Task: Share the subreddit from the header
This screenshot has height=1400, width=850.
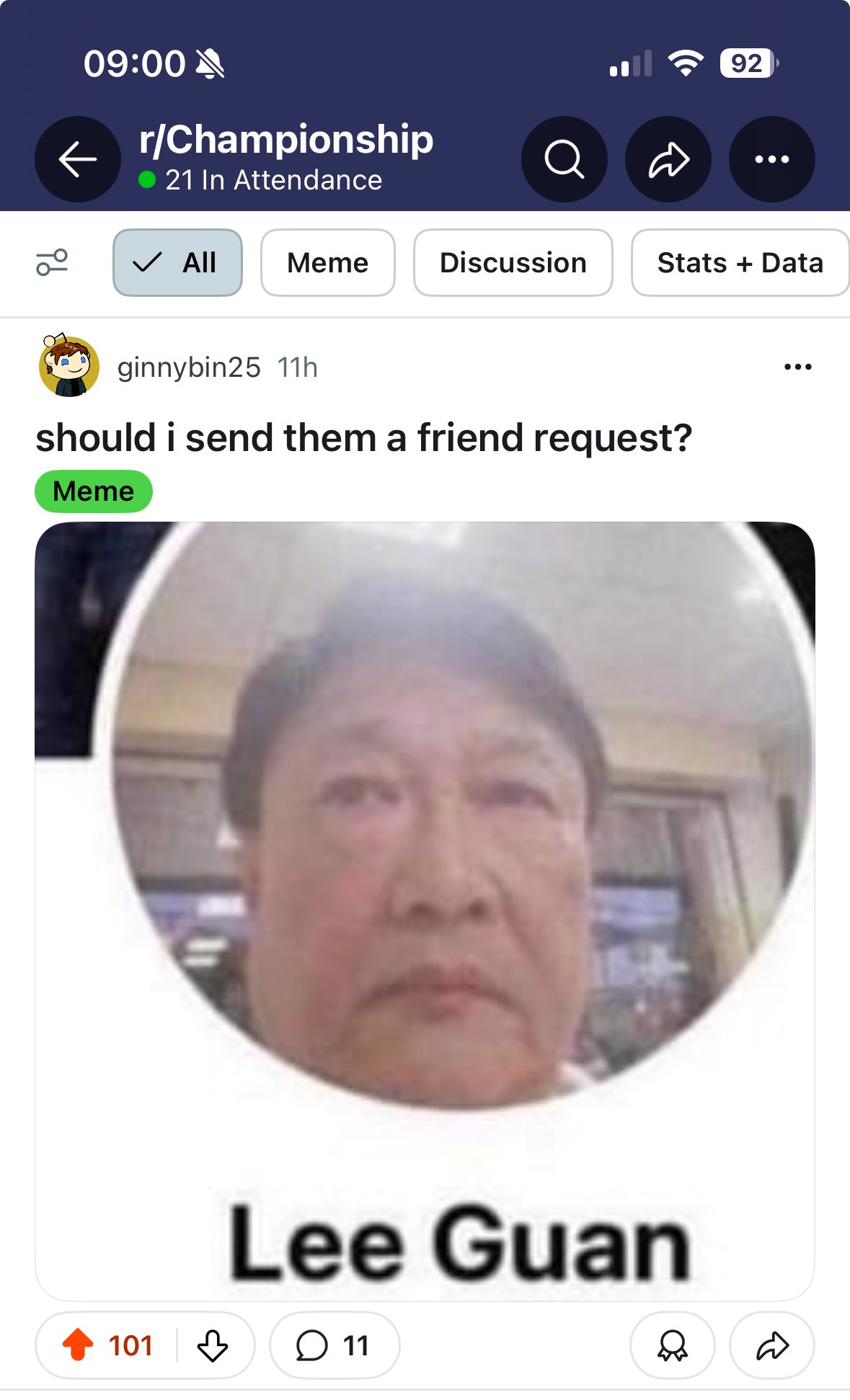Action: point(668,159)
